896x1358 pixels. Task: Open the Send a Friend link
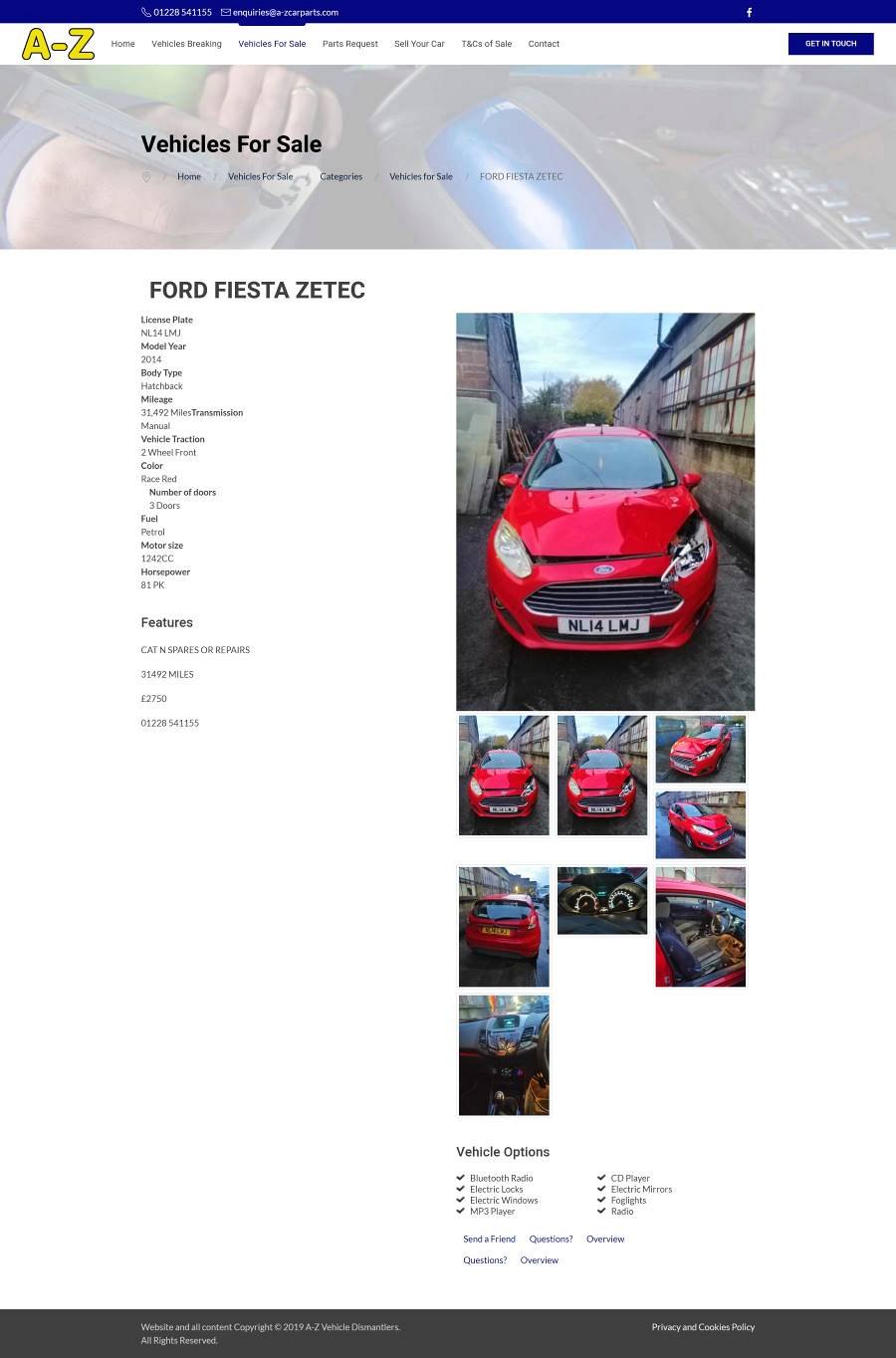489,1240
